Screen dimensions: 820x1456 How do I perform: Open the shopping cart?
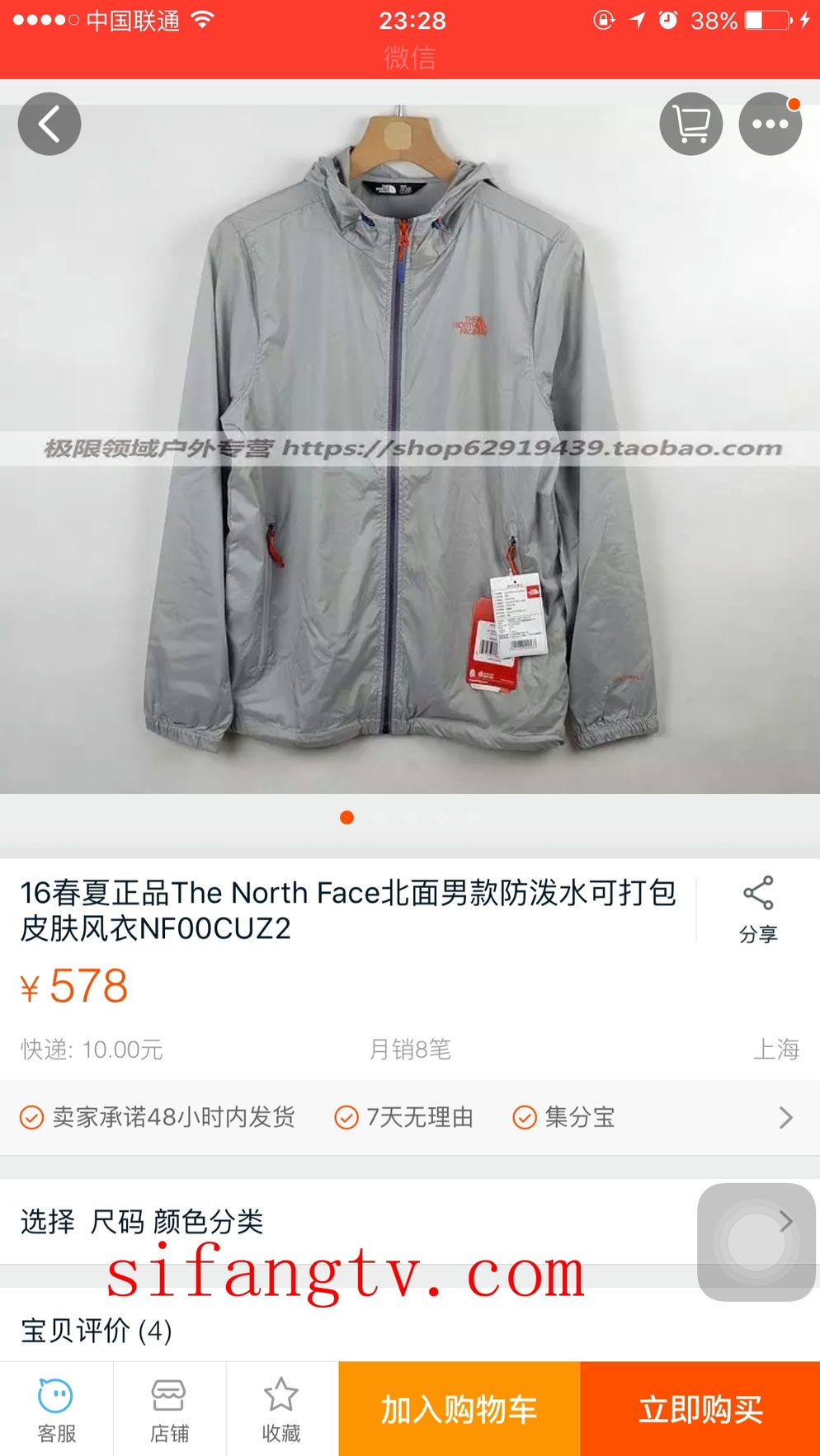[x=690, y=124]
